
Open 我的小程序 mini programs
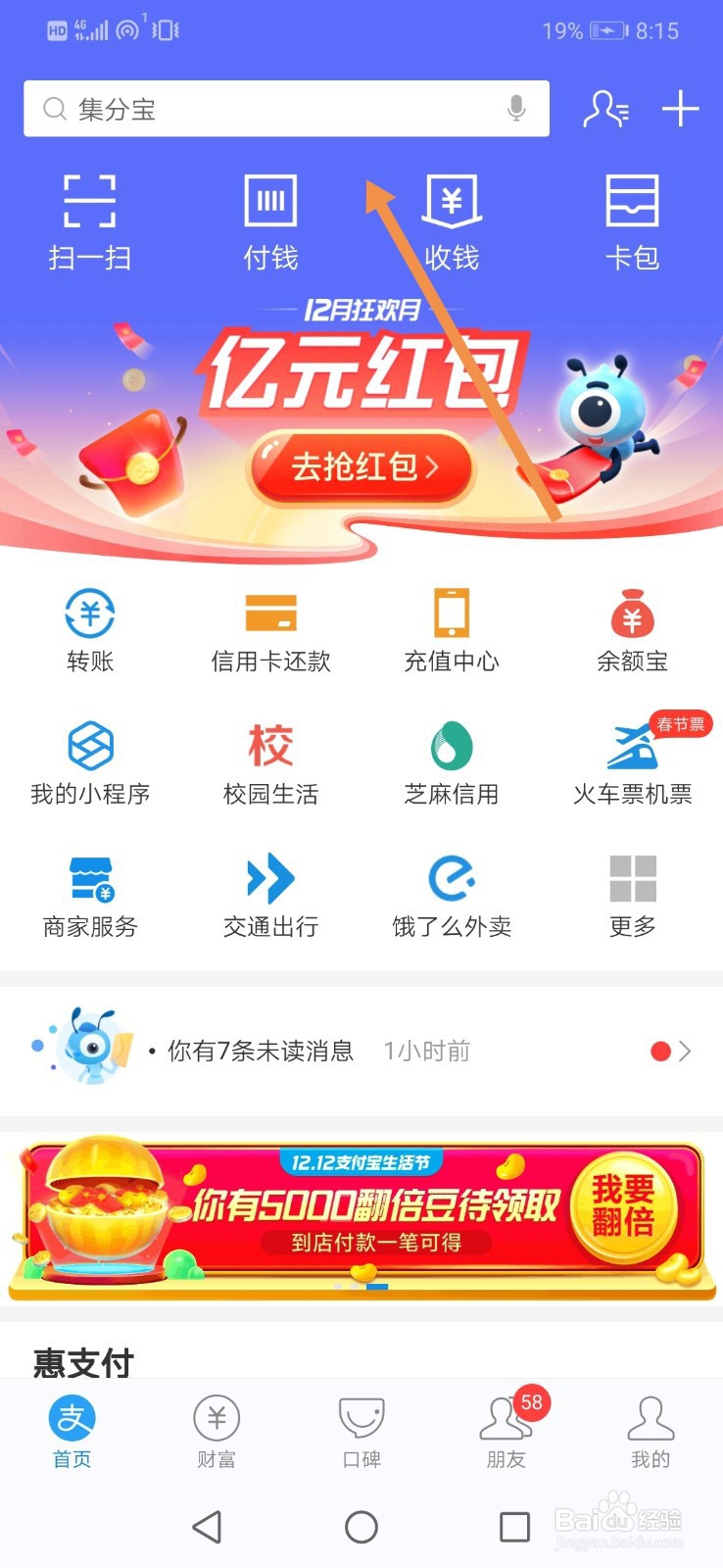coord(89,759)
